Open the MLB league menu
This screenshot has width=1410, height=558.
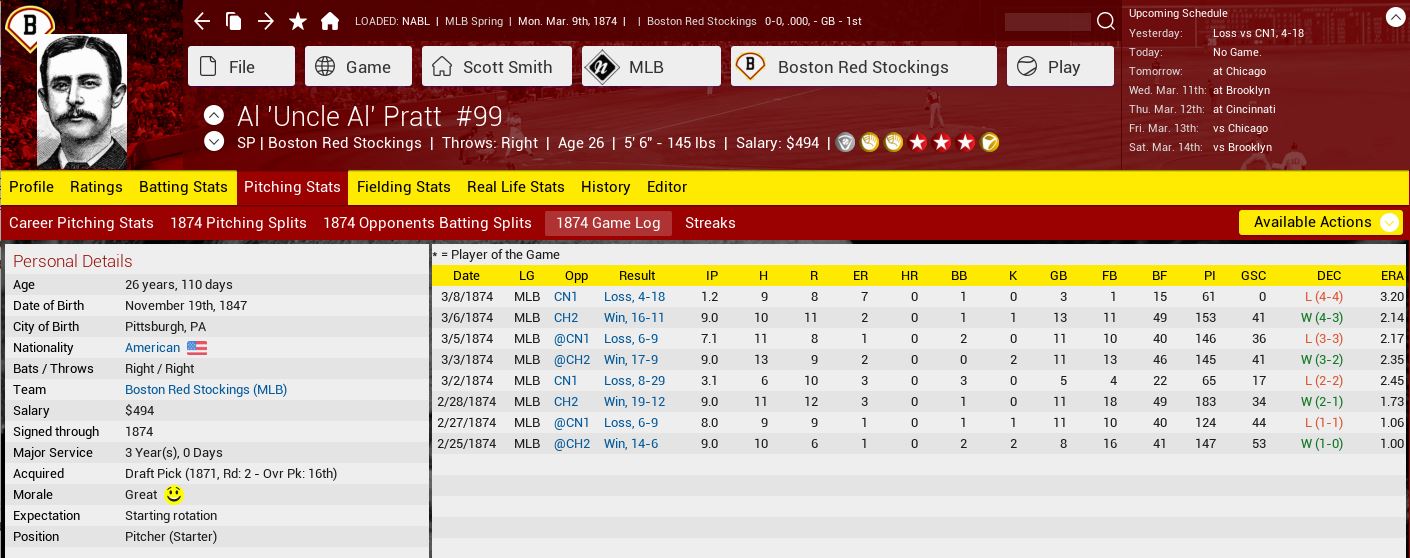[x=651, y=66]
